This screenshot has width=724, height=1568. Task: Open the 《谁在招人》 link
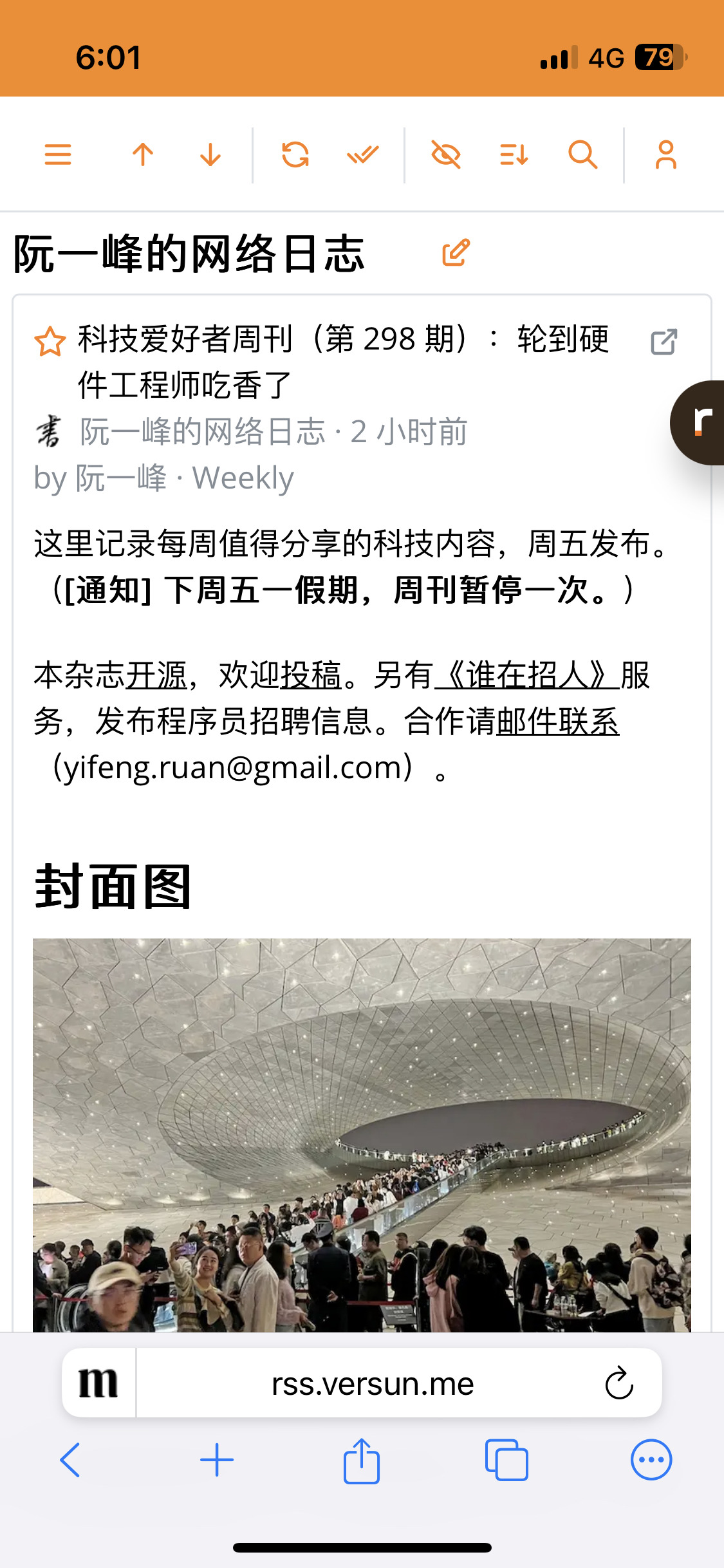pos(526,676)
